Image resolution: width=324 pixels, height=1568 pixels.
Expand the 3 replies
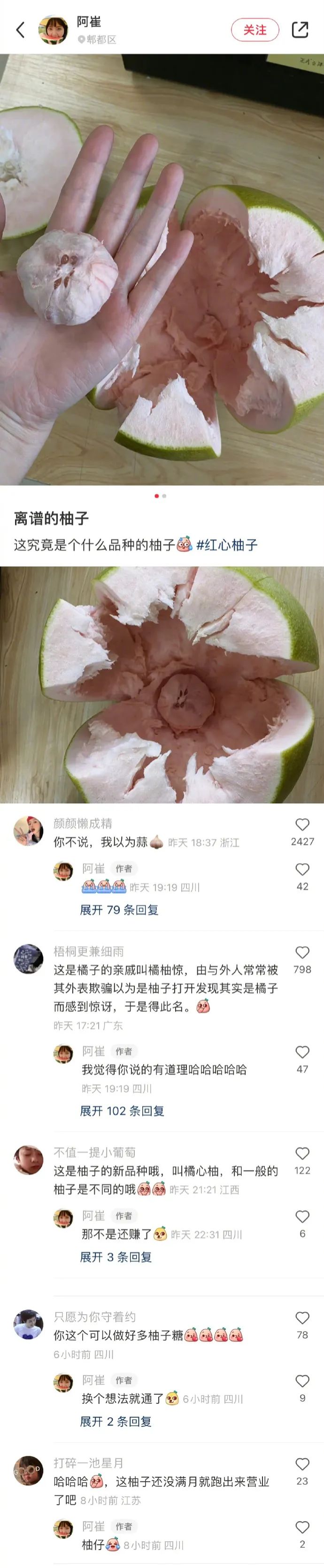pyautogui.click(x=116, y=1257)
